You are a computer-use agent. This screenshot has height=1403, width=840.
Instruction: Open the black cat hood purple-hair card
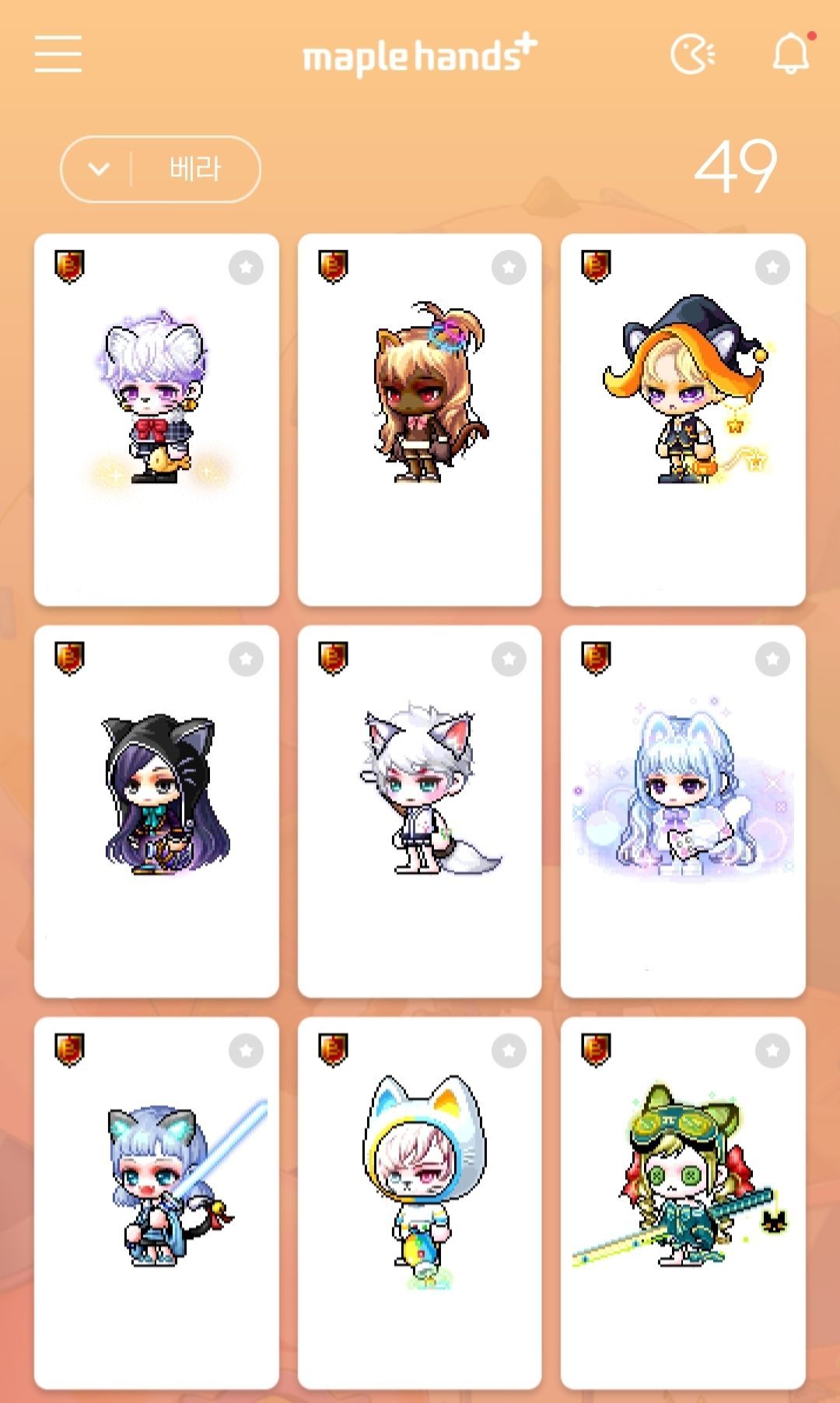pyautogui.click(x=156, y=812)
